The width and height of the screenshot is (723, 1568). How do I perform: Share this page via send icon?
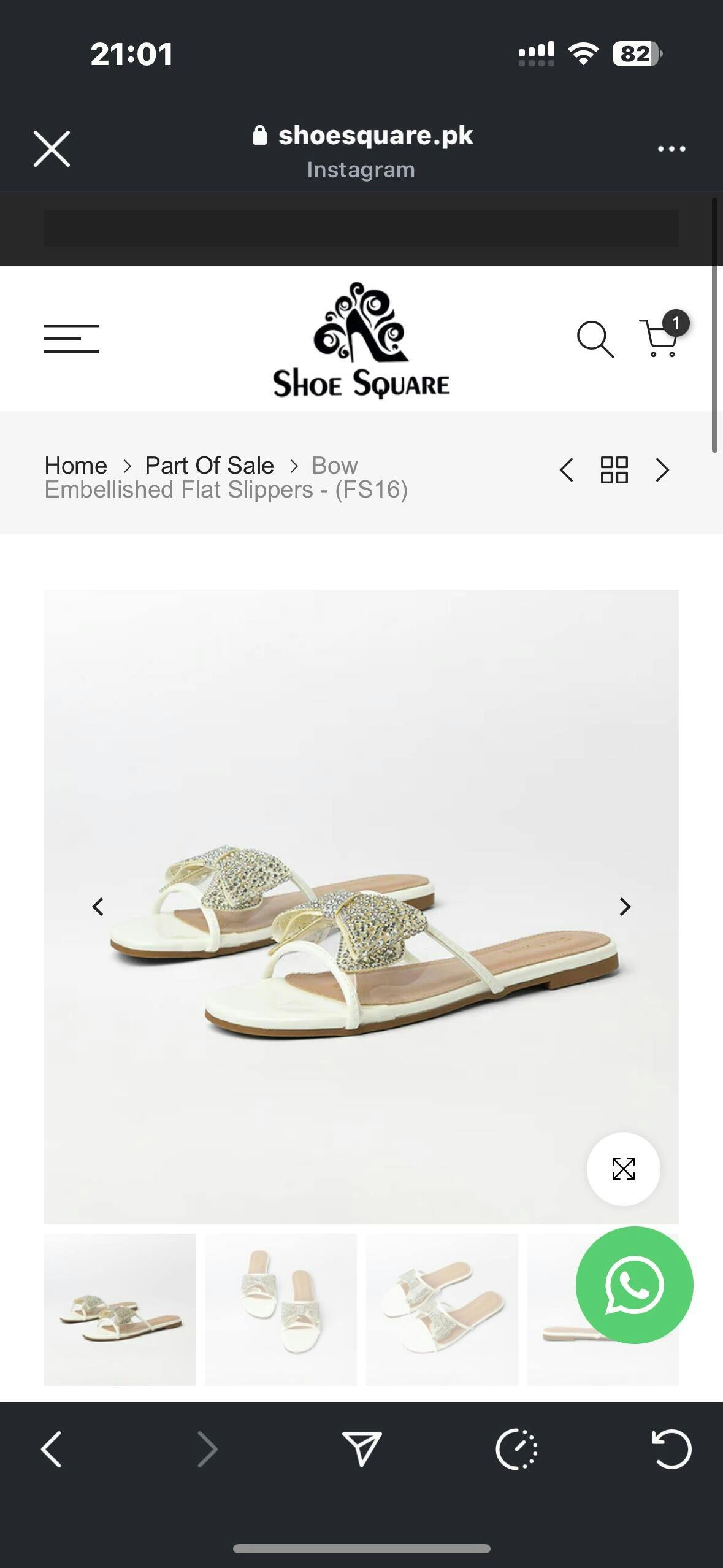tap(362, 1450)
